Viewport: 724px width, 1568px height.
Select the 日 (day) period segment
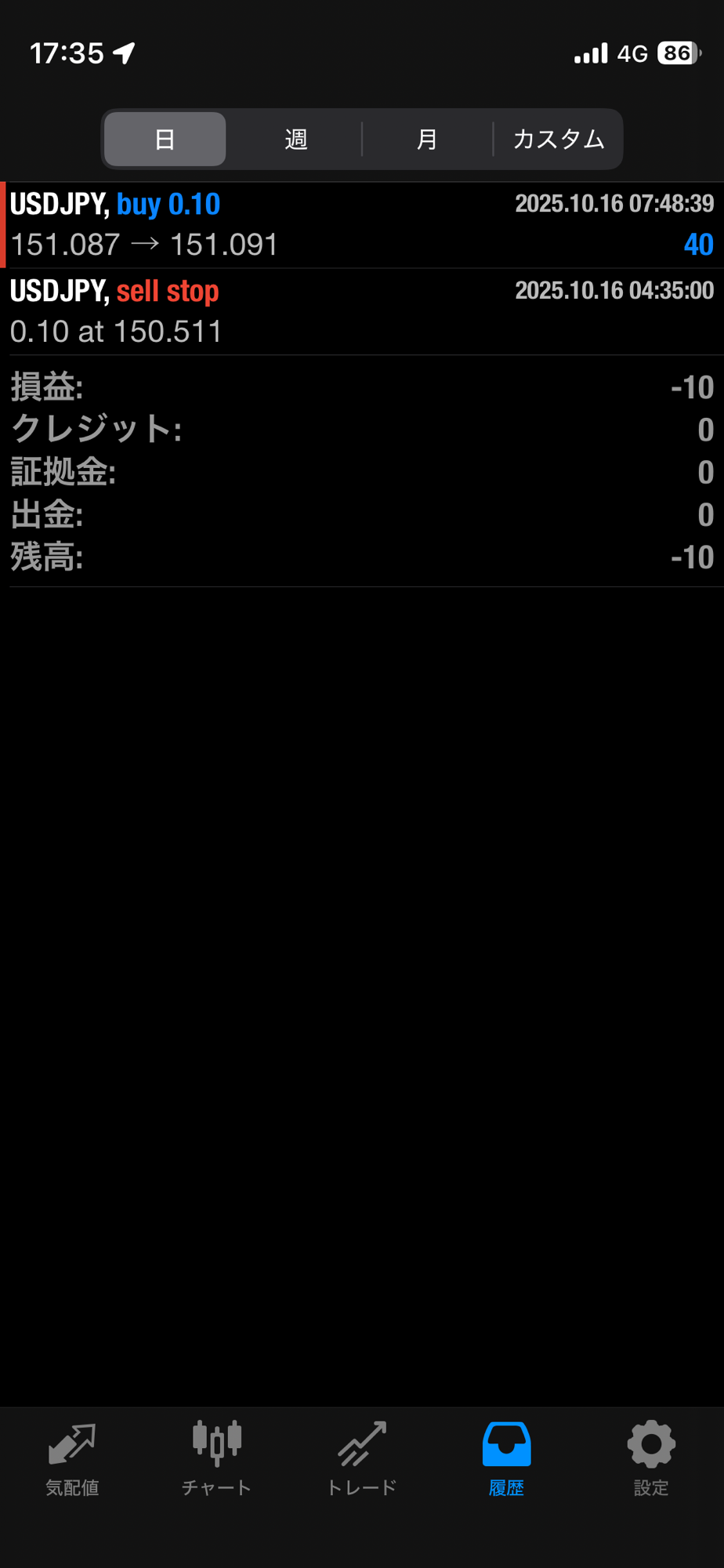point(165,140)
